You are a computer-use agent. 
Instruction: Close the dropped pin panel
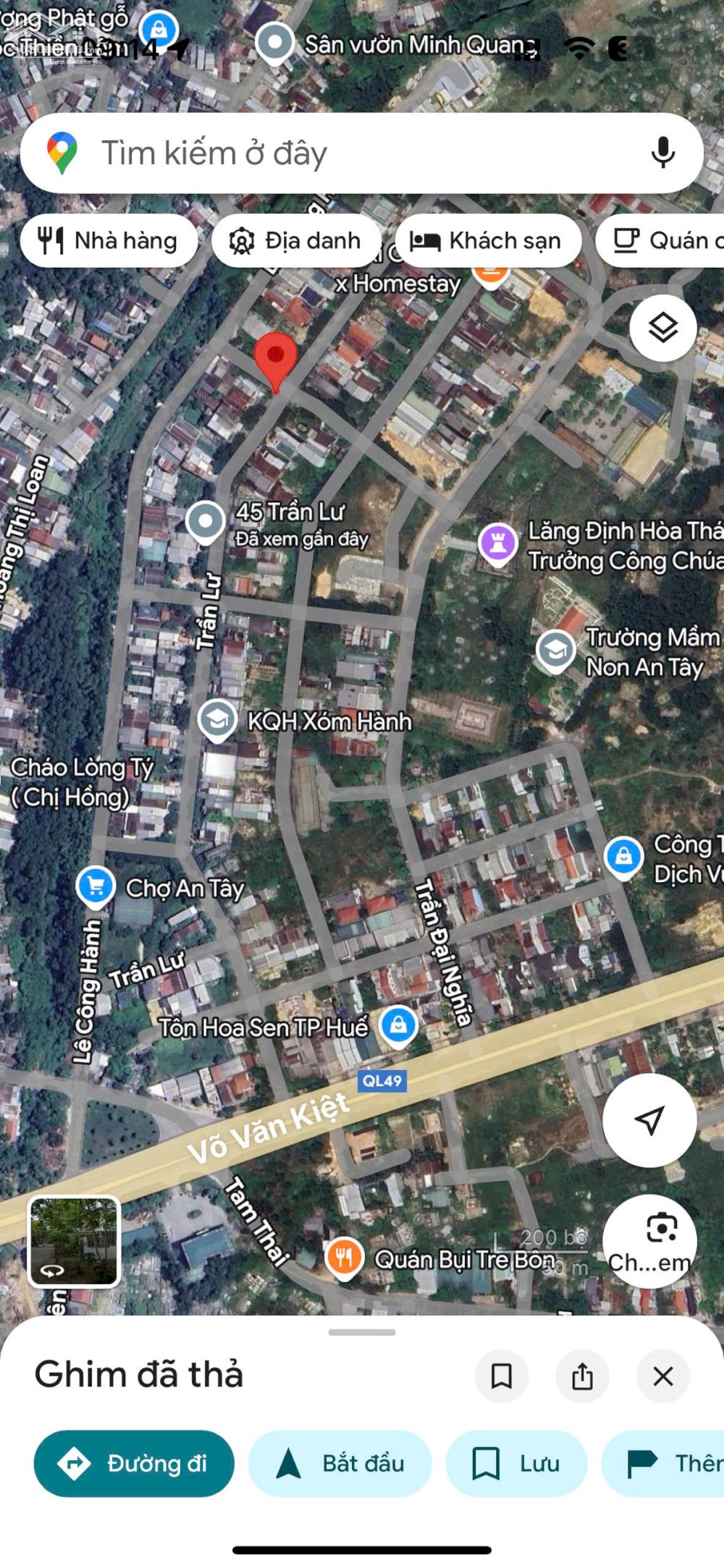[662, 1376]
